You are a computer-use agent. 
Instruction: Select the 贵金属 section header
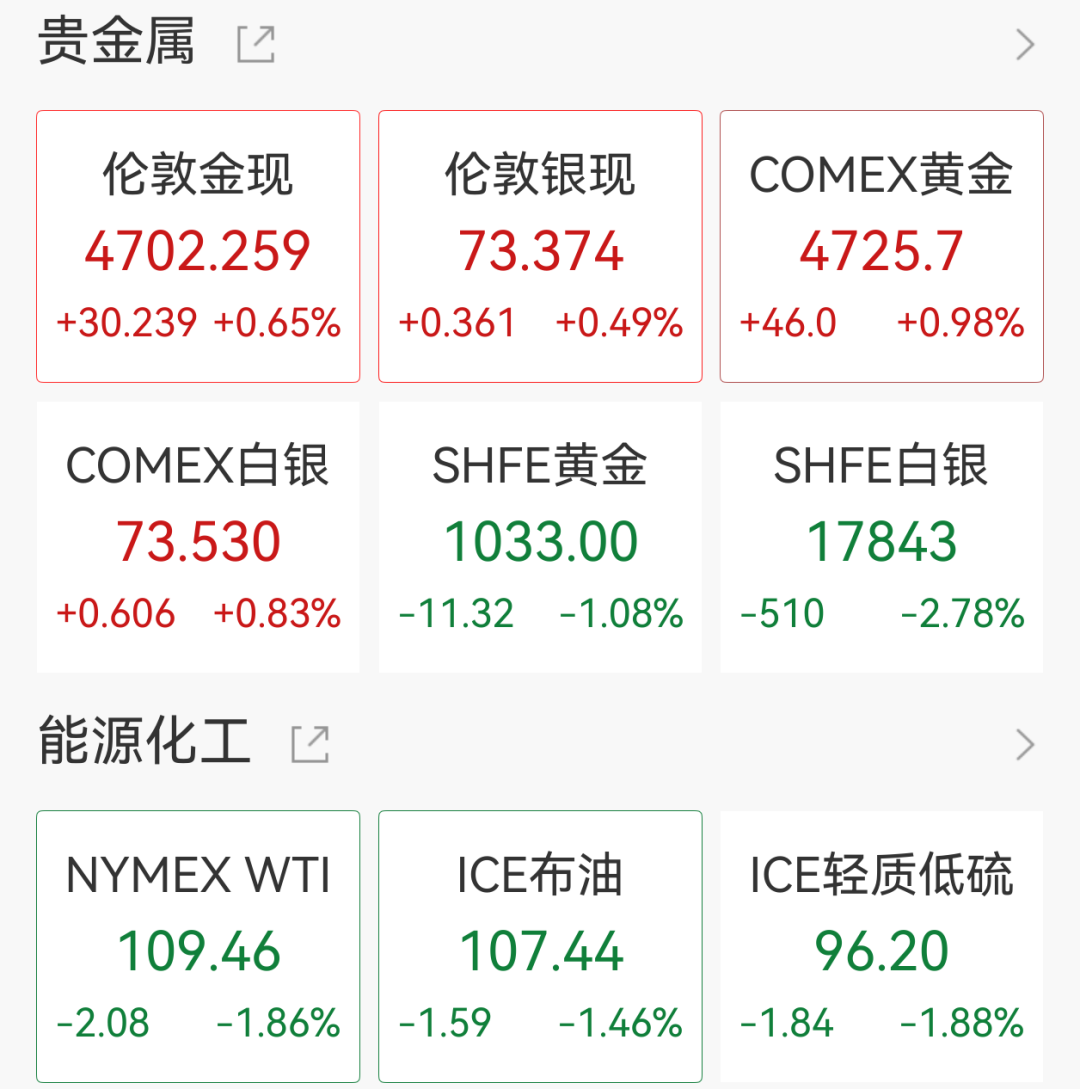click(115, 40)
